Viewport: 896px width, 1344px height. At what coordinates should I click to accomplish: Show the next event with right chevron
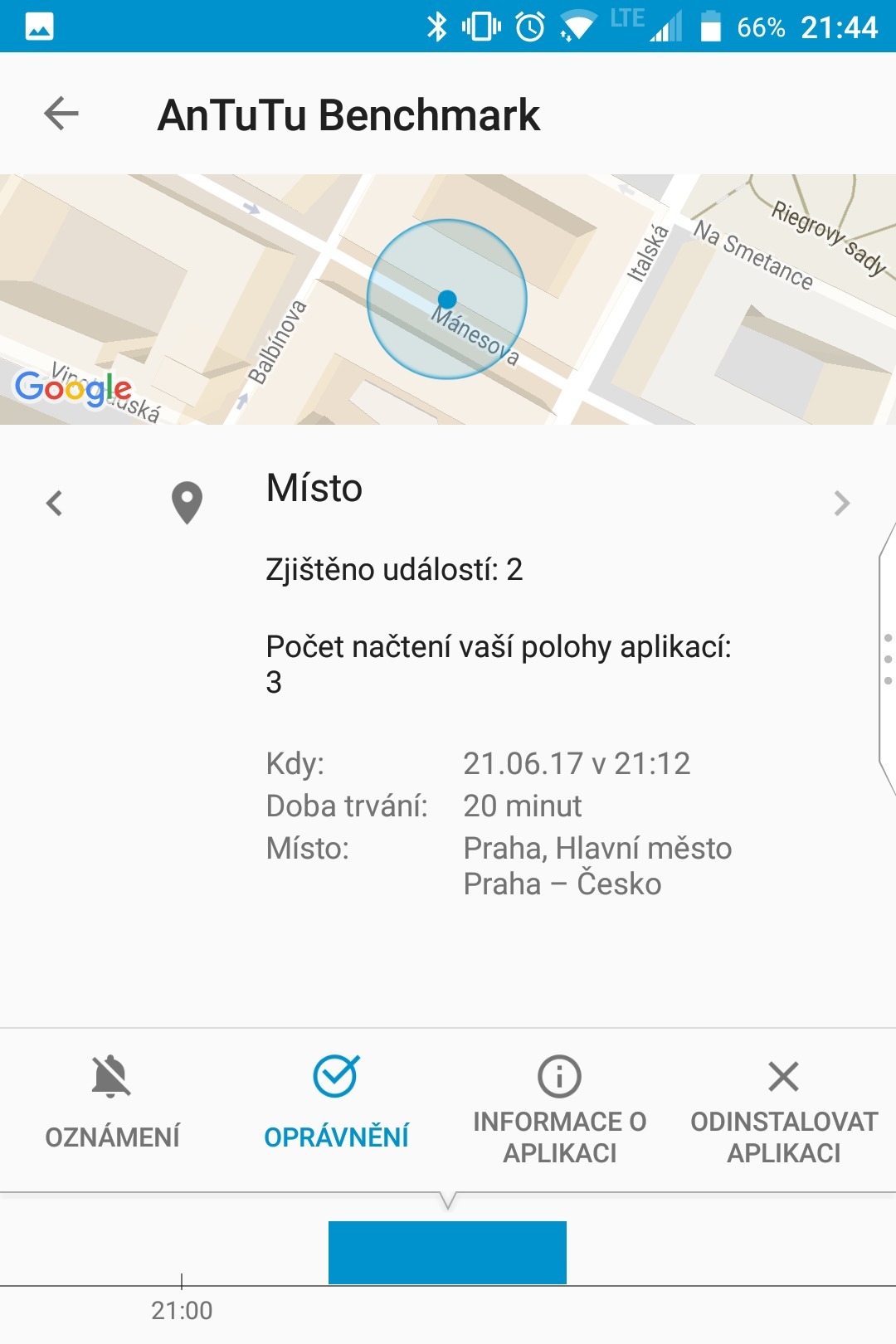coord(841,503)
